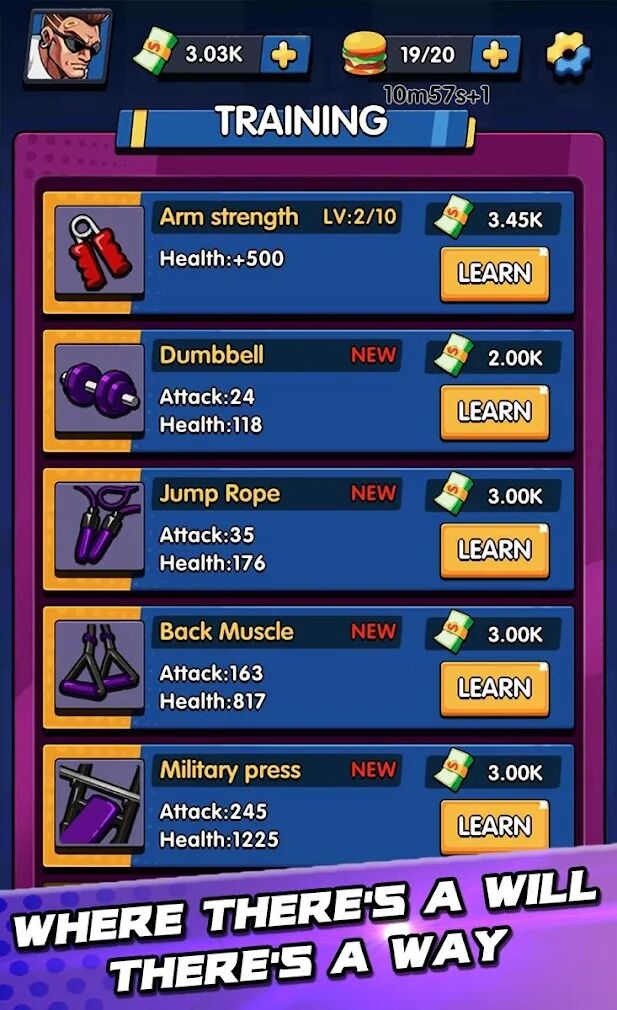617x1010 pixels.
Task: Learn the Jump Rope training
Action: click(x=494, y=549)
